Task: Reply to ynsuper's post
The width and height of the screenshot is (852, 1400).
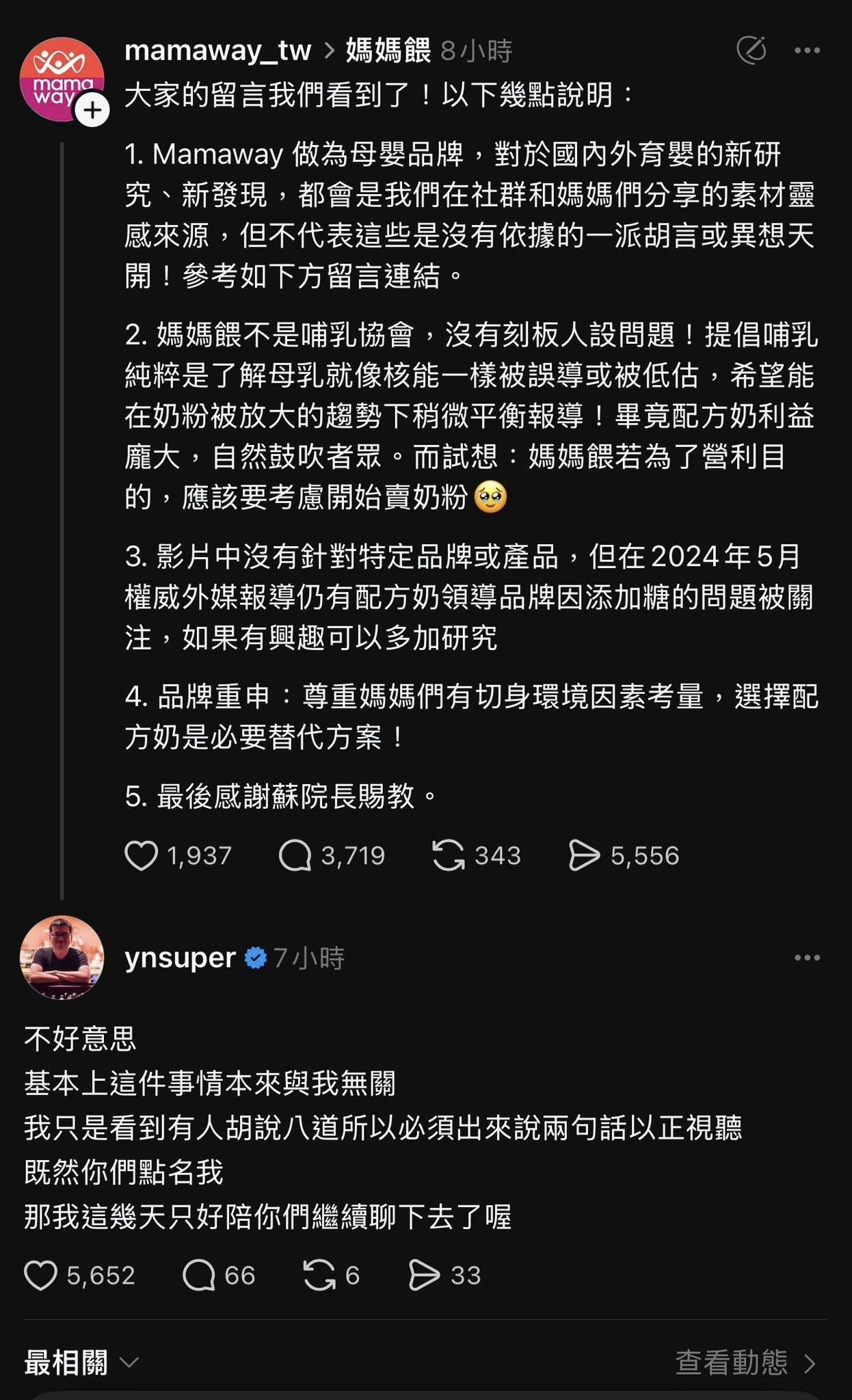Action: (199, 1275)
